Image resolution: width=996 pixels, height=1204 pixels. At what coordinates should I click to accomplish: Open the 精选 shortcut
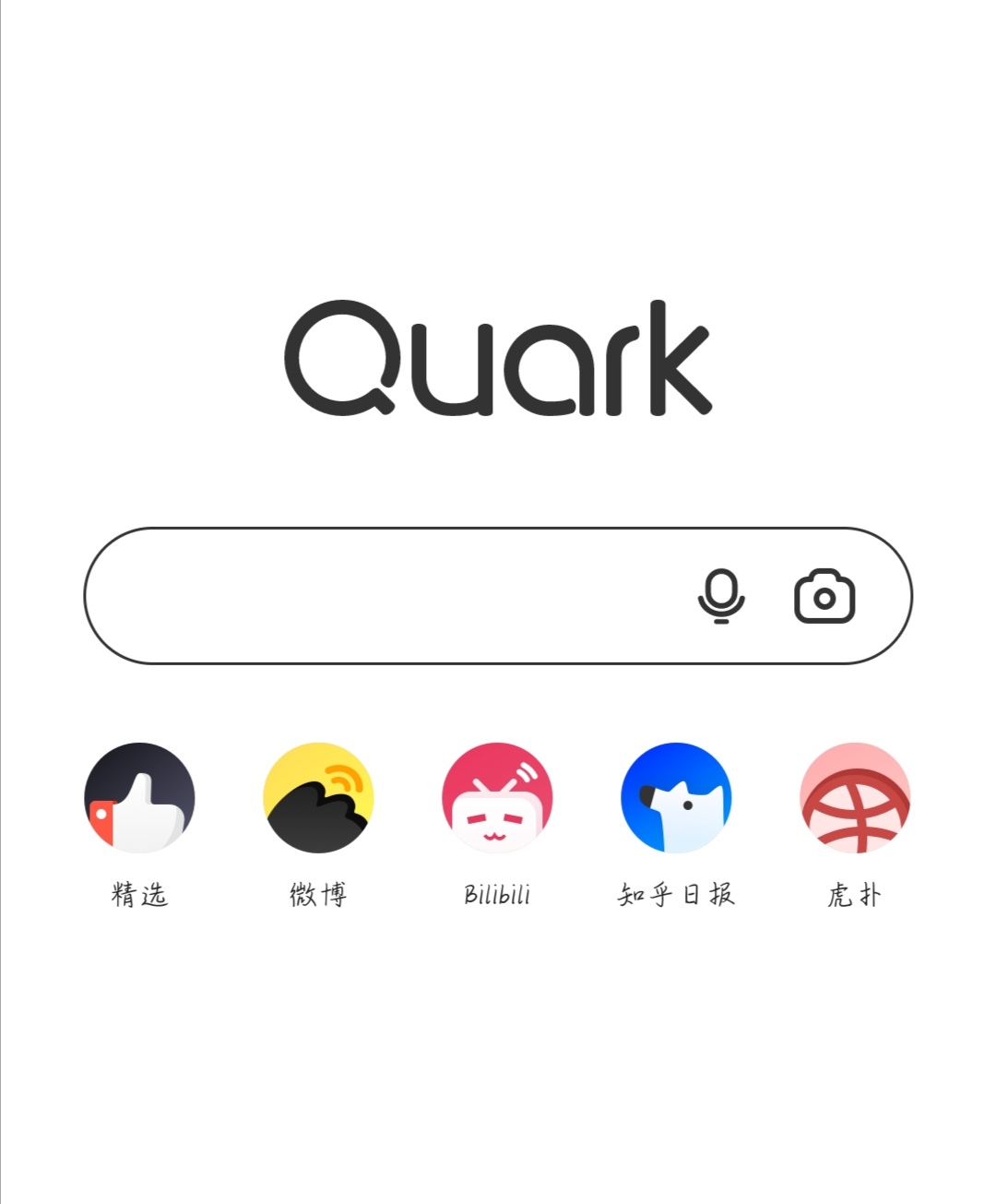click(x=139, y=798)
